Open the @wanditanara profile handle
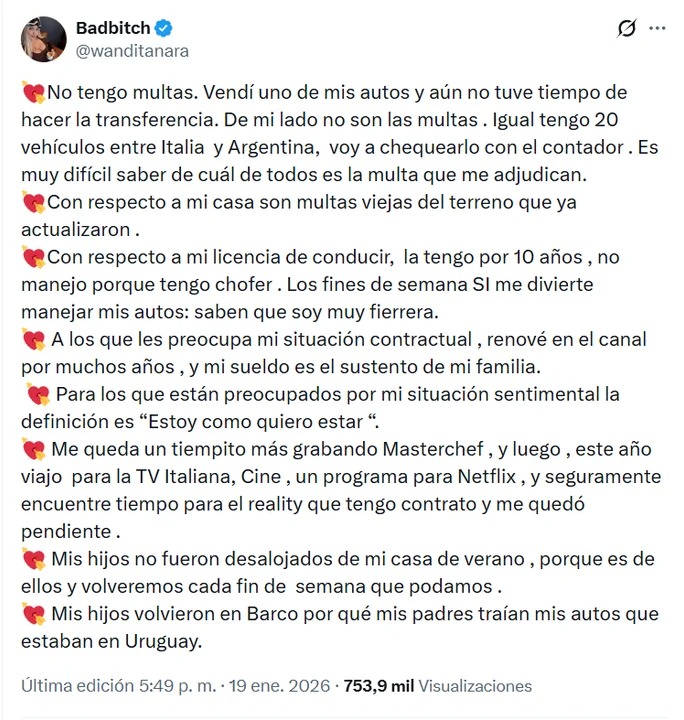 pos(132,50)
